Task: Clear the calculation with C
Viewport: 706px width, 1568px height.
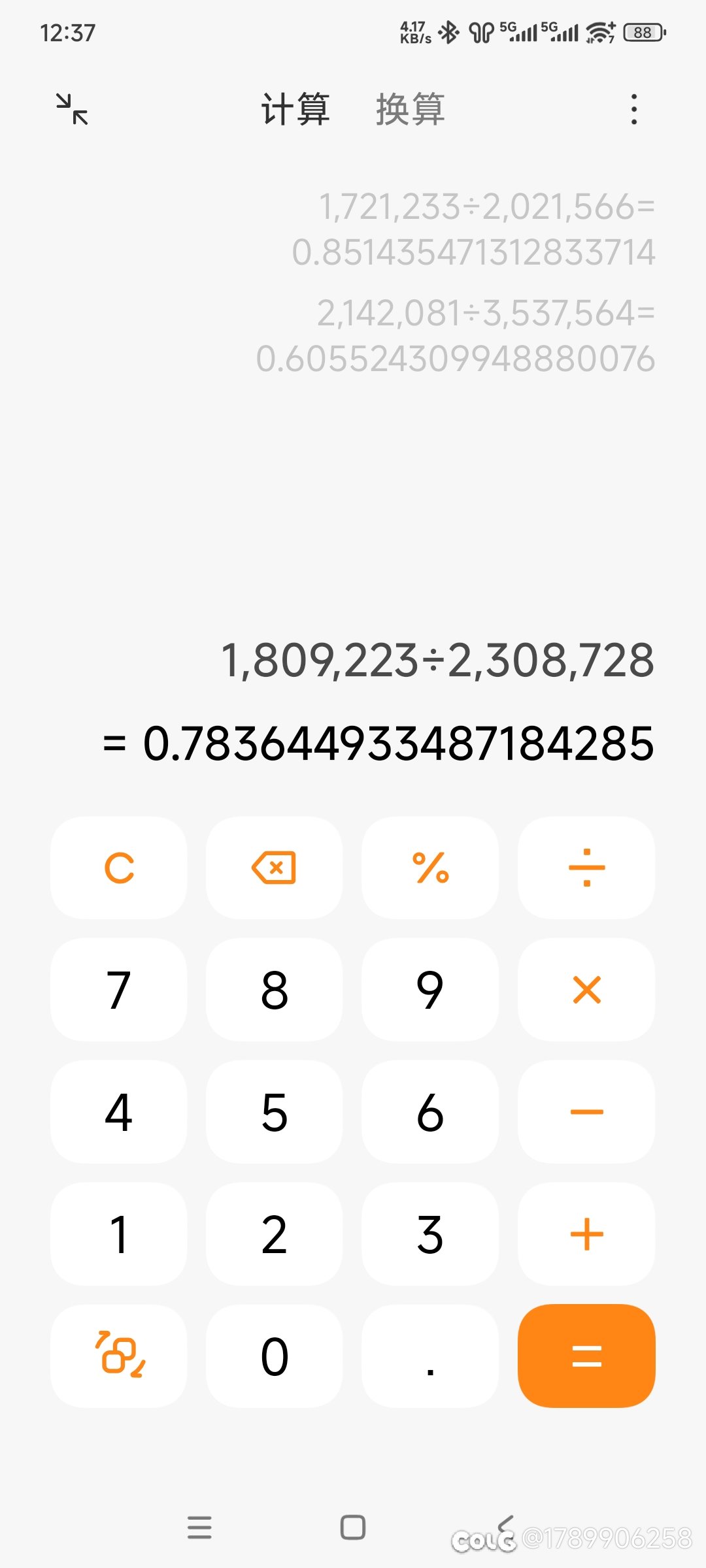Action: (x=119, y=868)
